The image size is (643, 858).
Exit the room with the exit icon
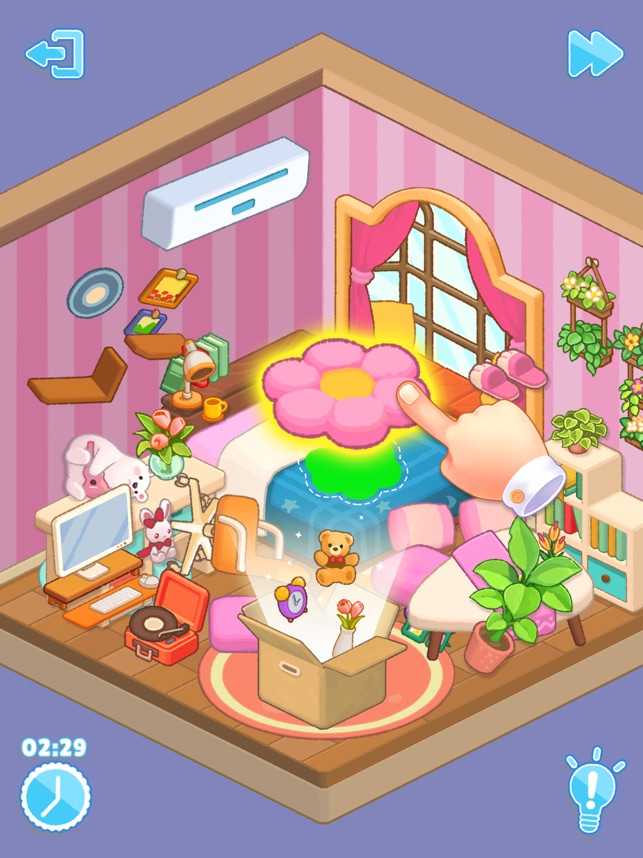pos(54,53)
